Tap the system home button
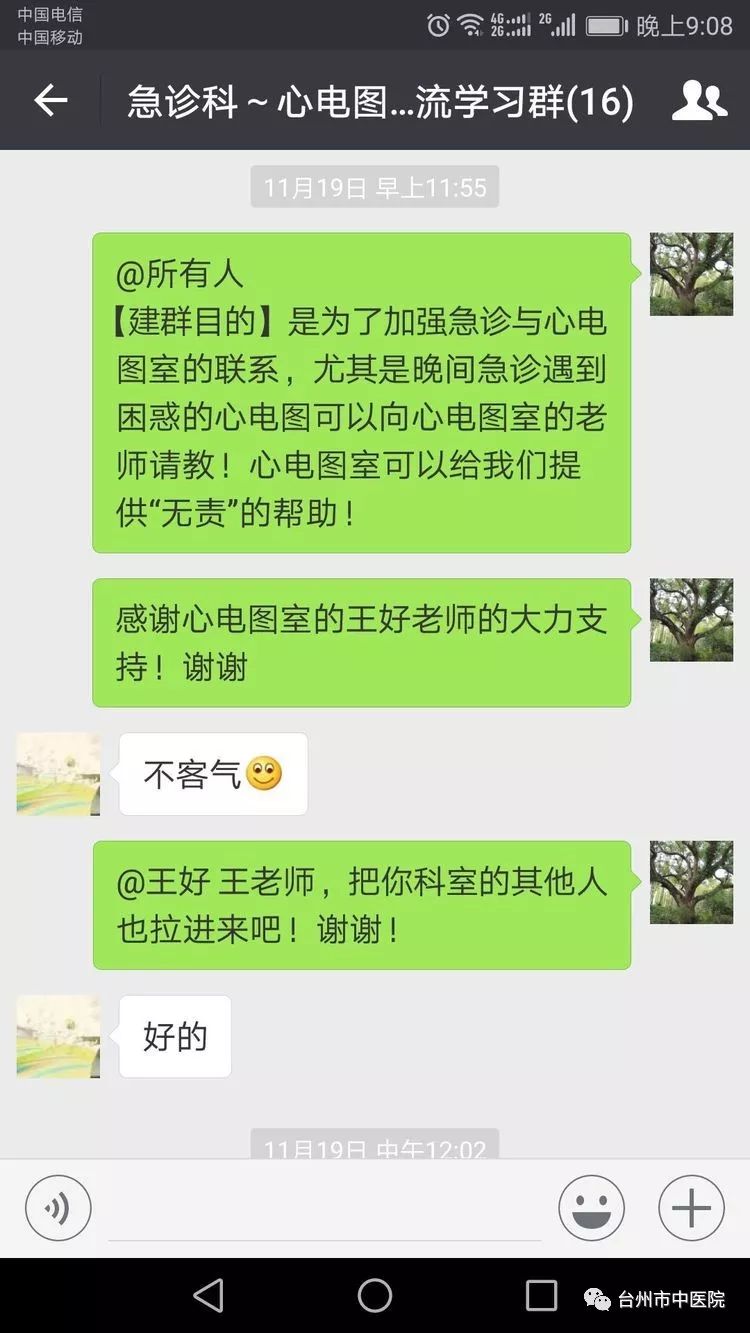 tap(375, 1295)
